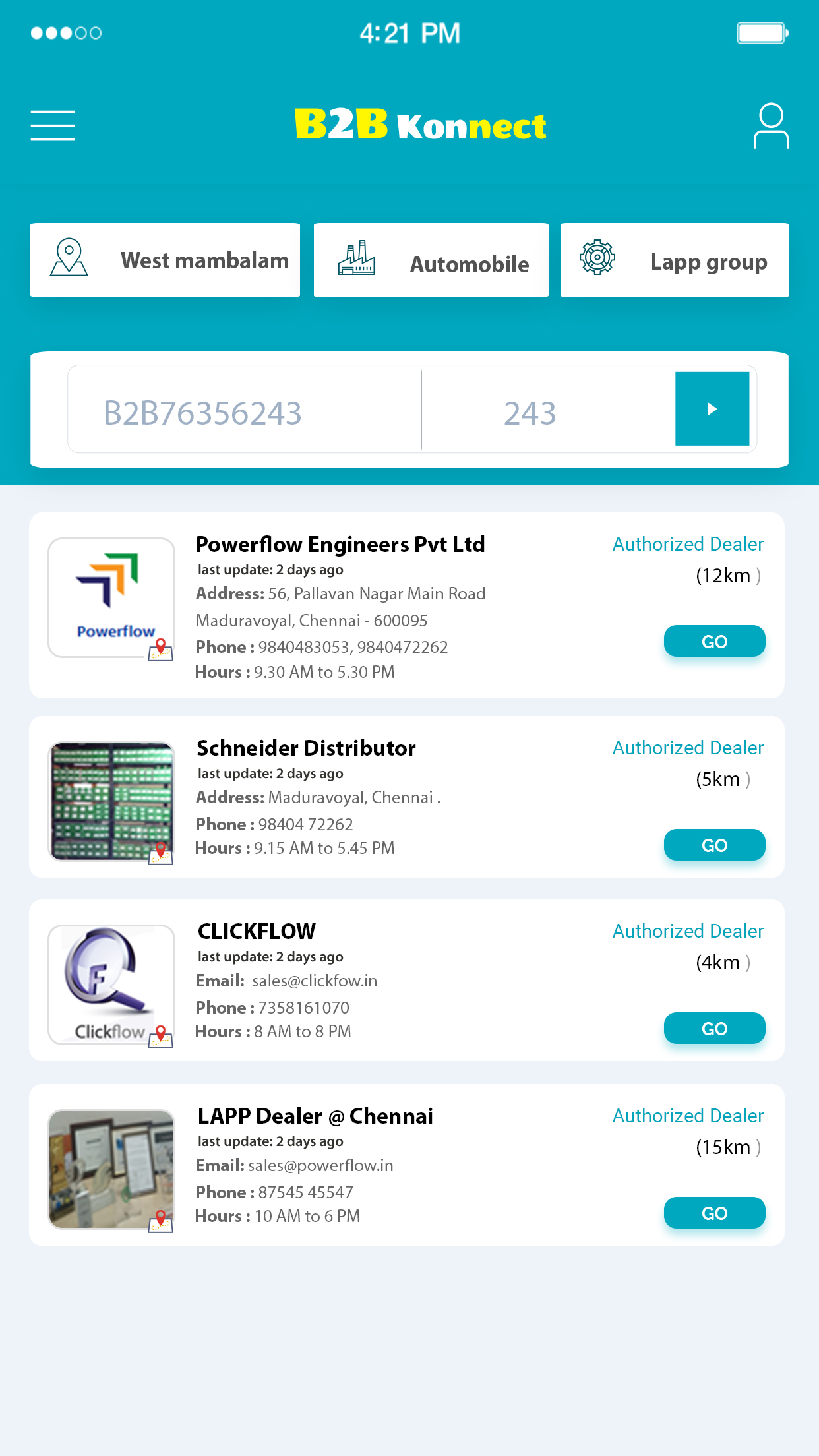View the CLICKFLOW dealer card

click(257, 932)
